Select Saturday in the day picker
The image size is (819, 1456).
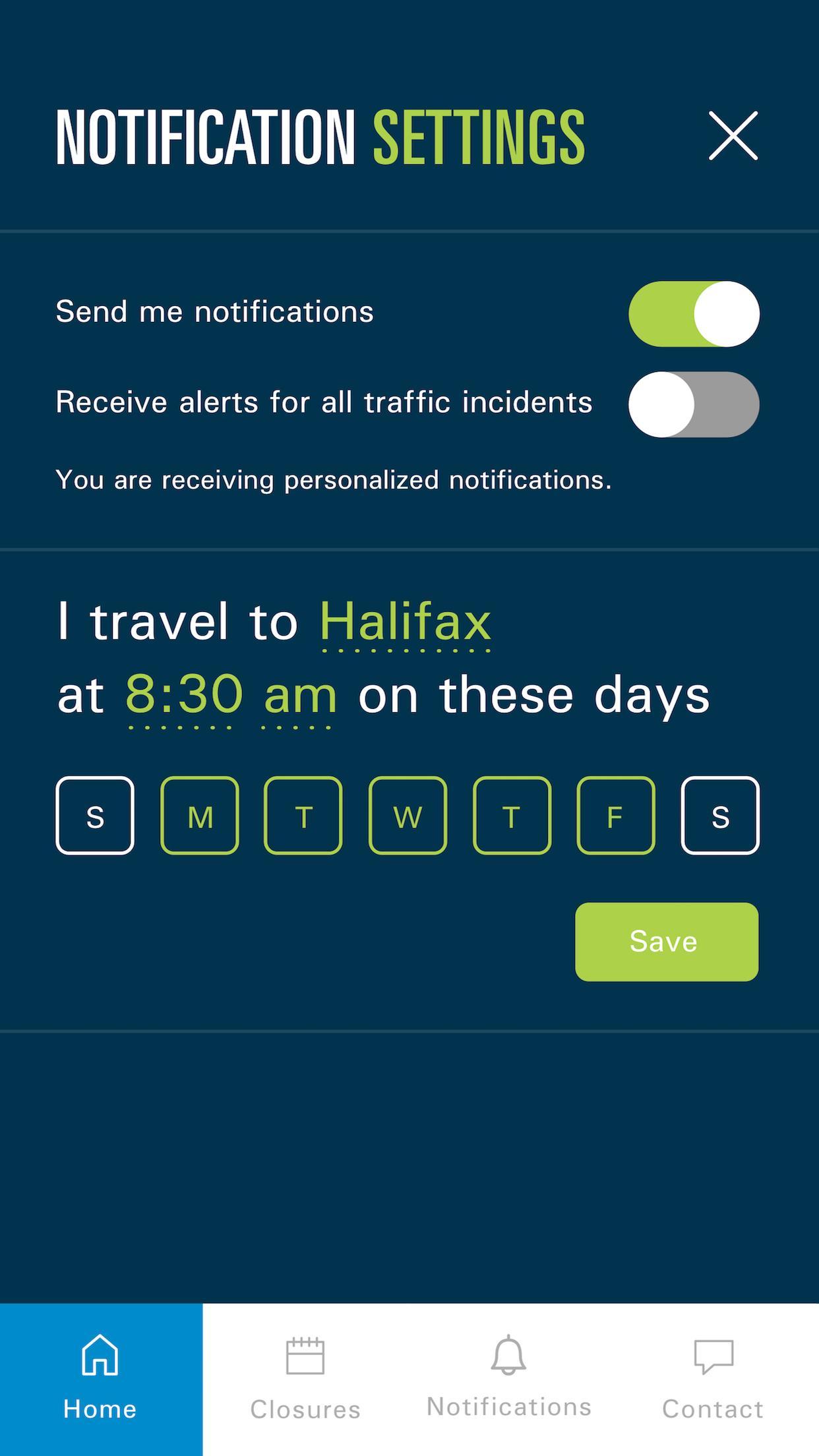(720, 816)
